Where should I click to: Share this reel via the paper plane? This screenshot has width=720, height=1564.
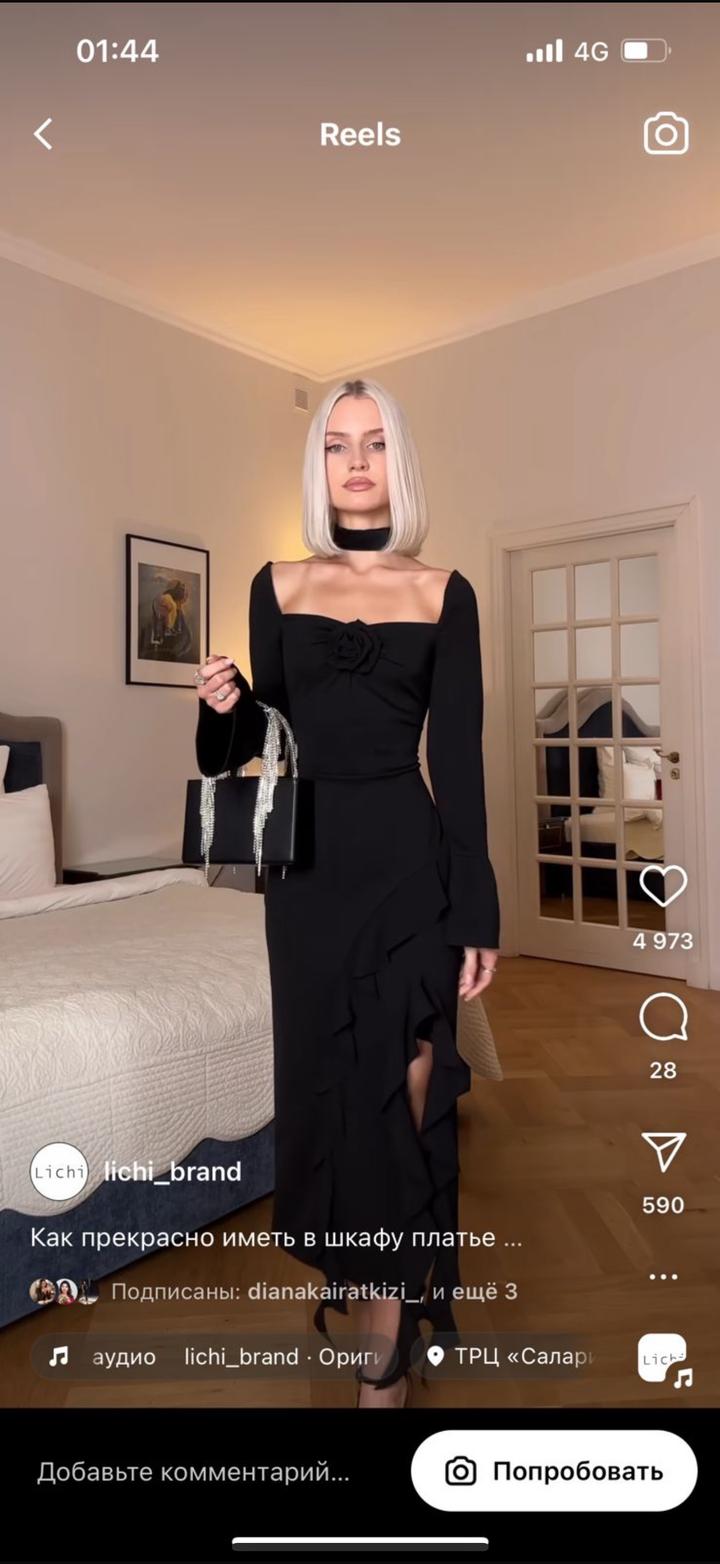663,1153
